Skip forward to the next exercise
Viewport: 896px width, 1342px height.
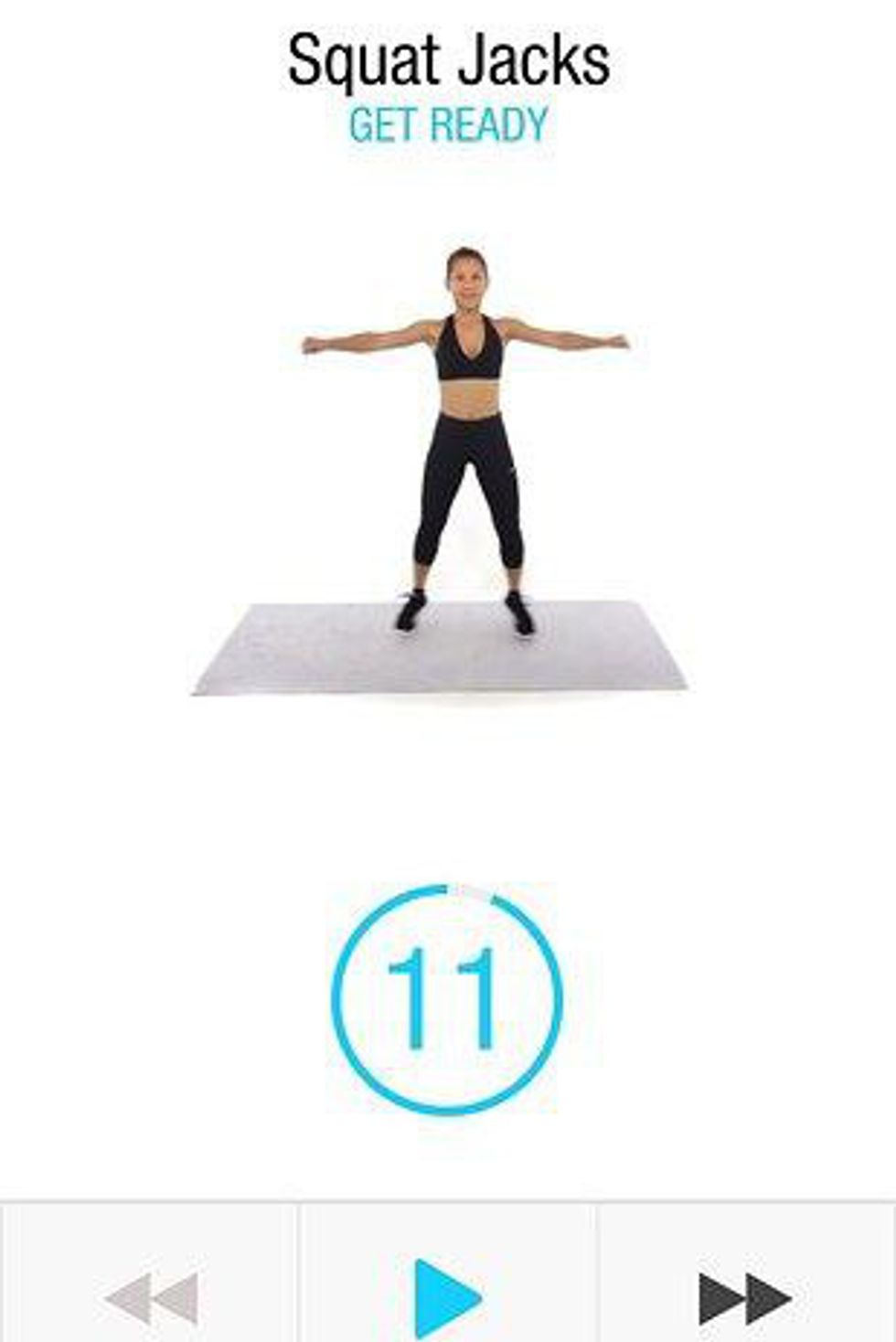[745, 1297]
